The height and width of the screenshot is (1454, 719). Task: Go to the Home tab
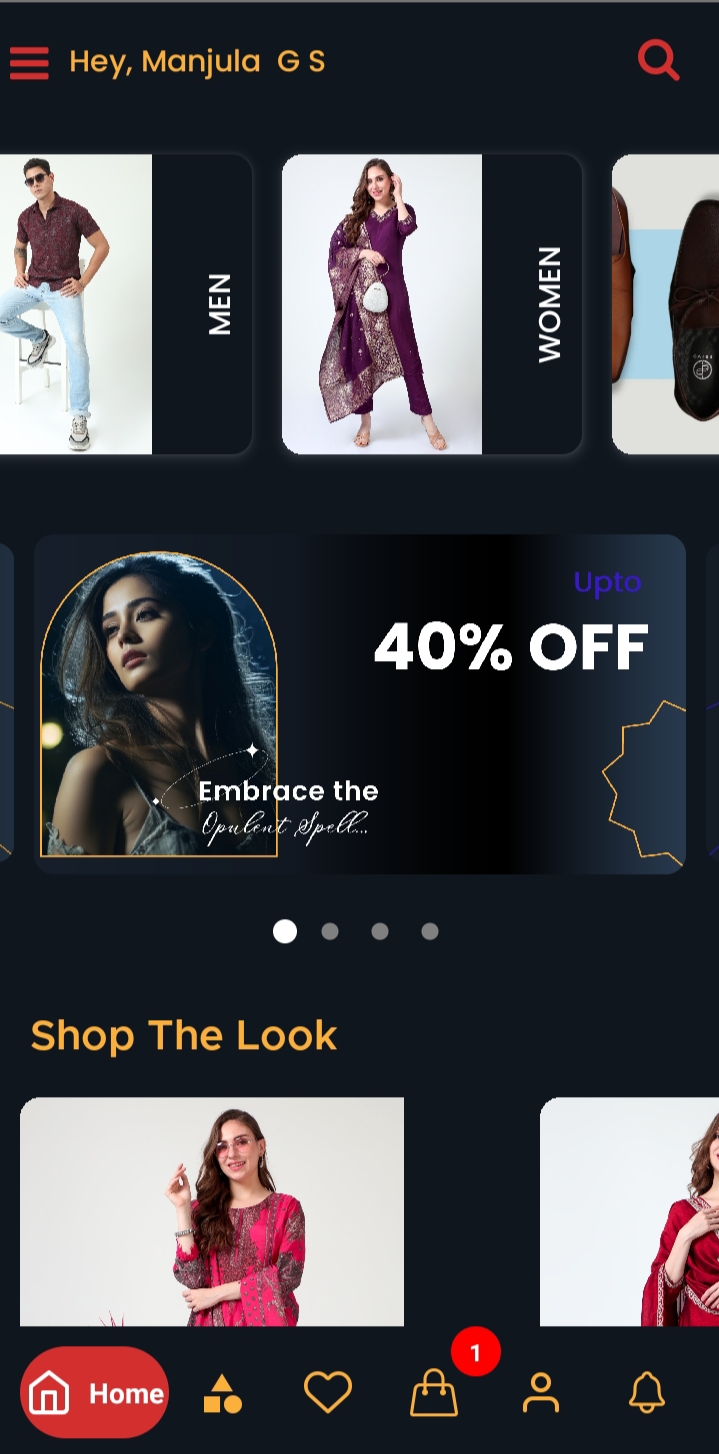tap(95, 1393)
